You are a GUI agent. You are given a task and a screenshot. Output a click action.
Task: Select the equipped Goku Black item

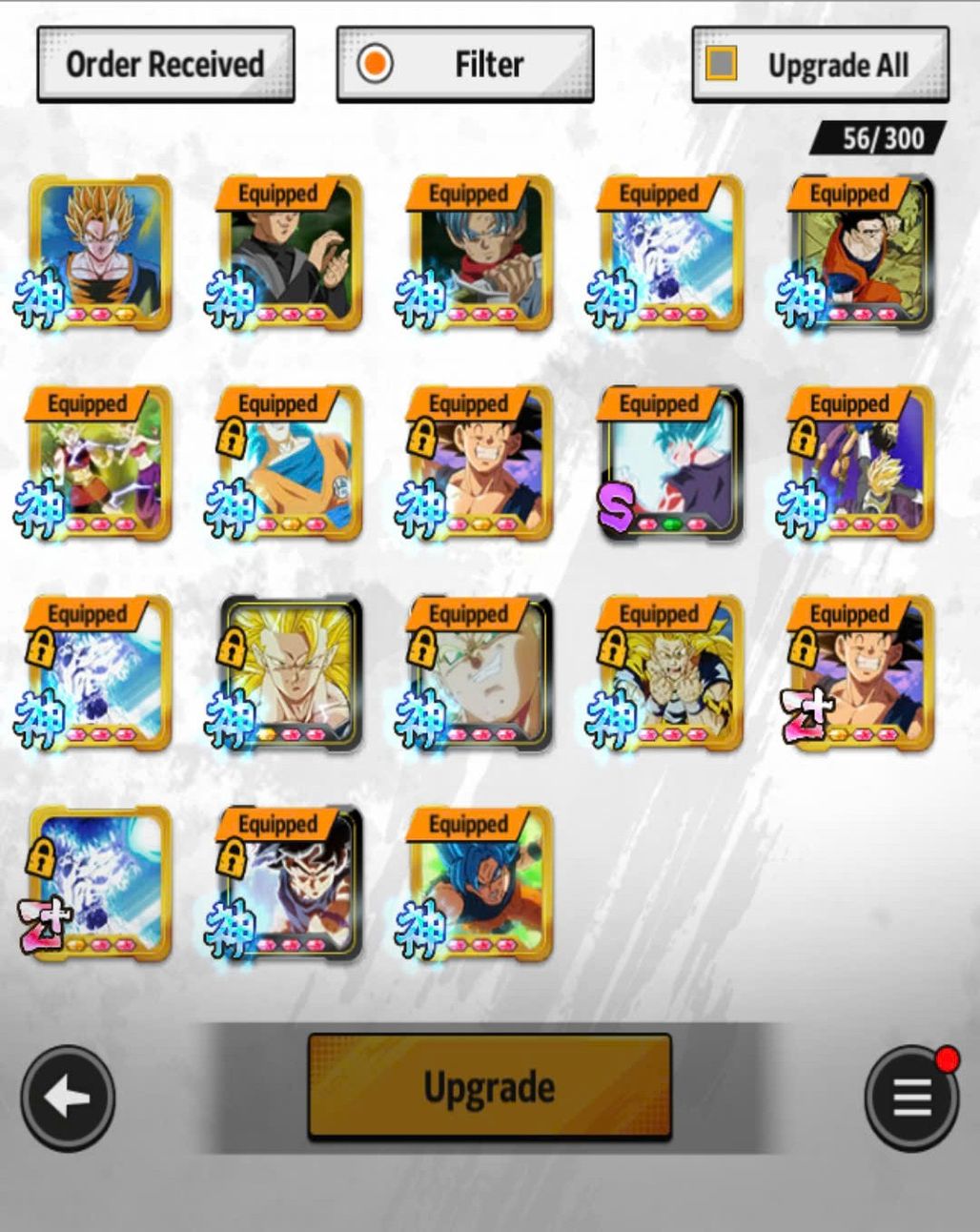pos(291,253)
